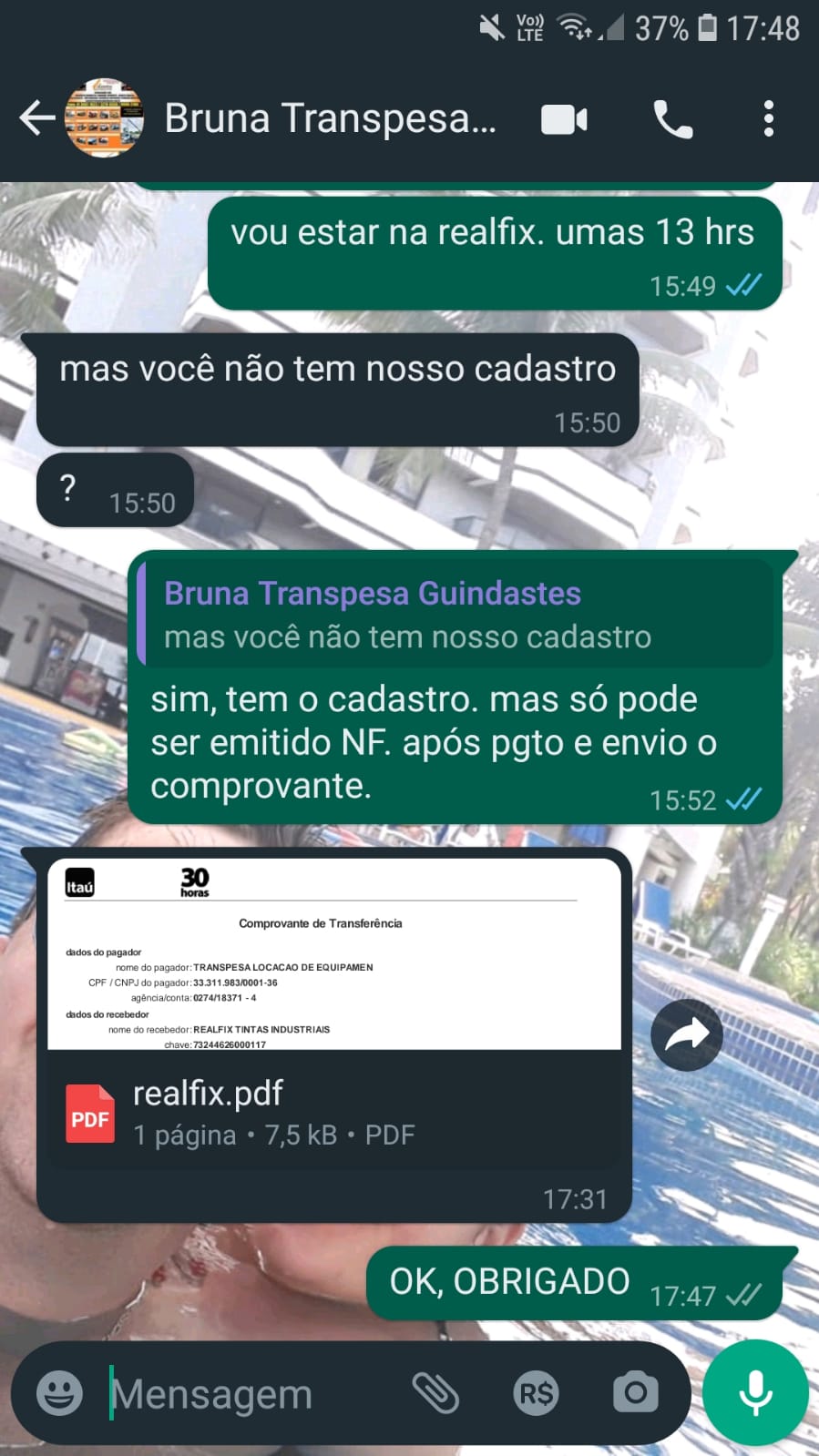This screenshot has width=819, height=1456.
Task: Open the camera to send a photo
Action: pyautogui.click(x=636, y=1393)
